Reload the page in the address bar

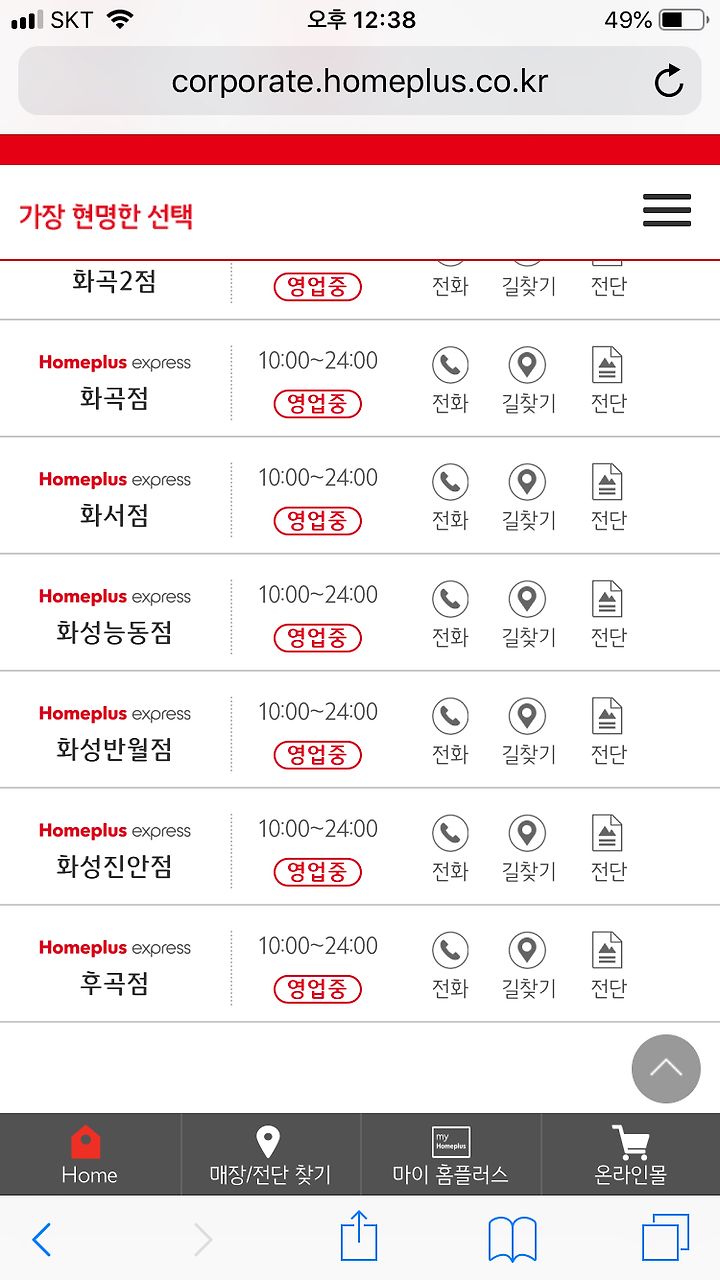(669, 81)
